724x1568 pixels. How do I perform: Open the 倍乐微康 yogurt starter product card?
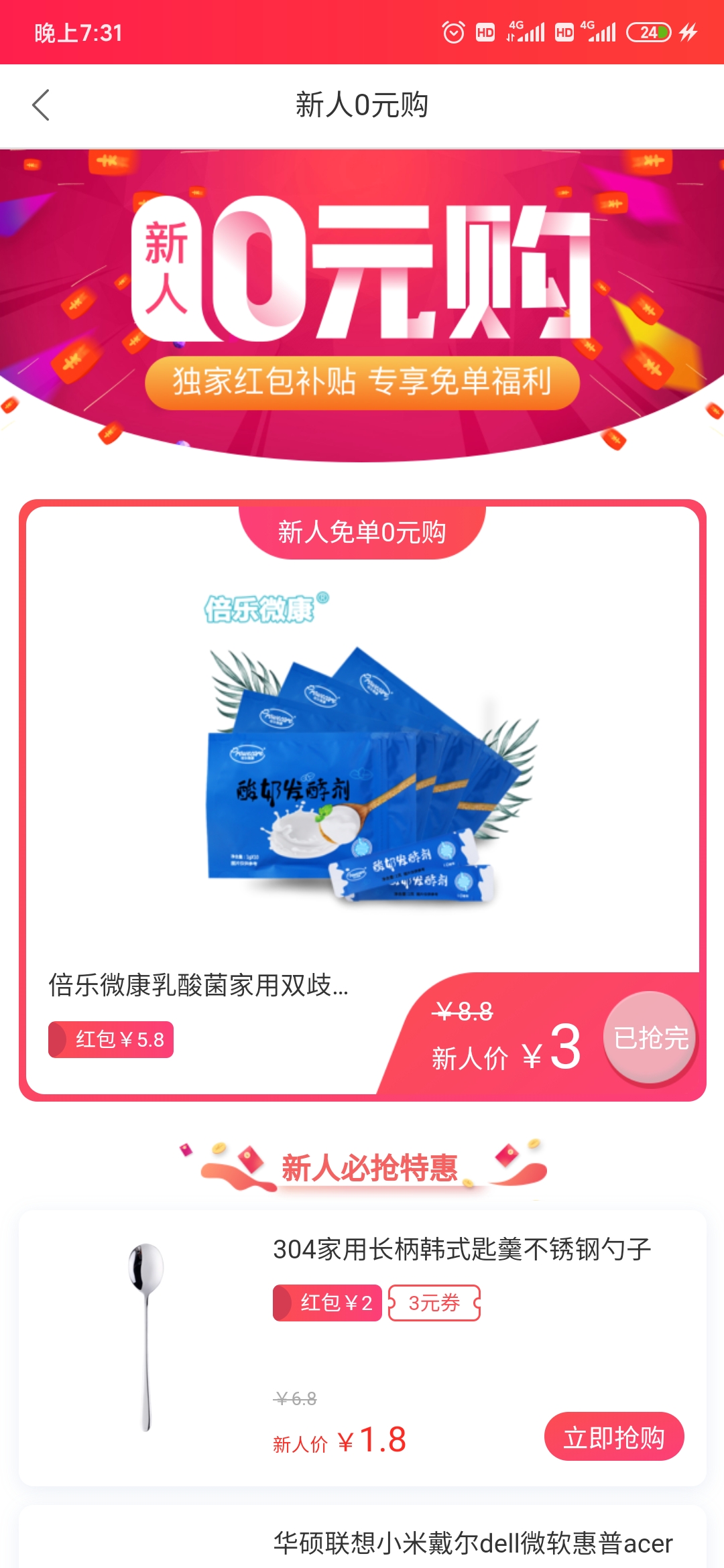(363, 800)
